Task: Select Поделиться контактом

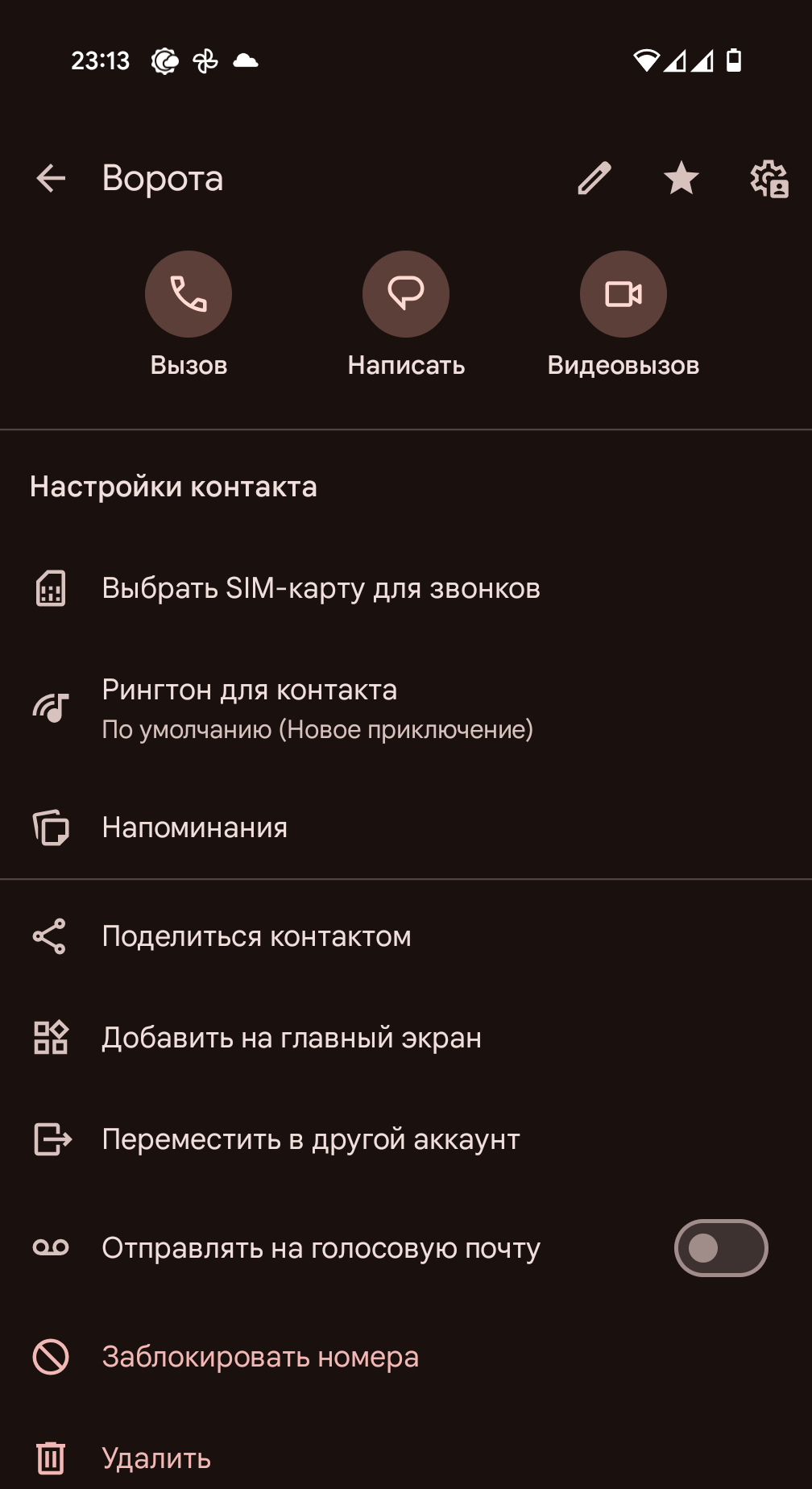Action: pyautogui.click(x=256, y=936)
